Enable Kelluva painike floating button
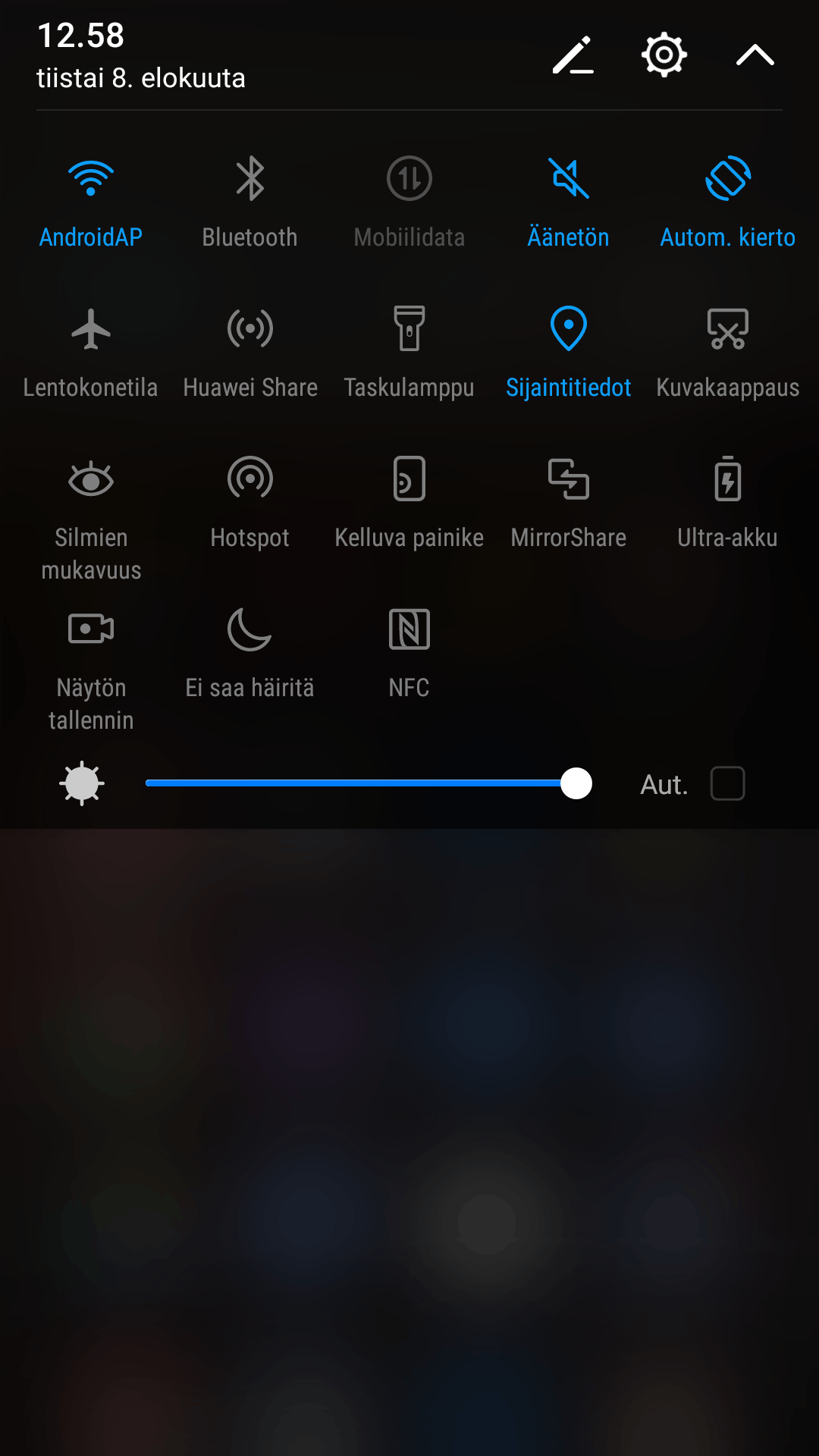Viewport: 819px width, 1456px height. (409, 480)
